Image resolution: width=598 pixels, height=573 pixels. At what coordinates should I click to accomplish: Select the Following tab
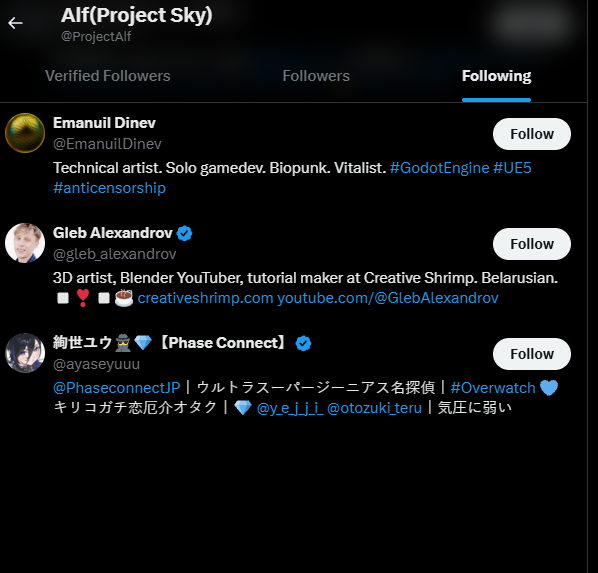pyautogui.click(x=496, y=76)
